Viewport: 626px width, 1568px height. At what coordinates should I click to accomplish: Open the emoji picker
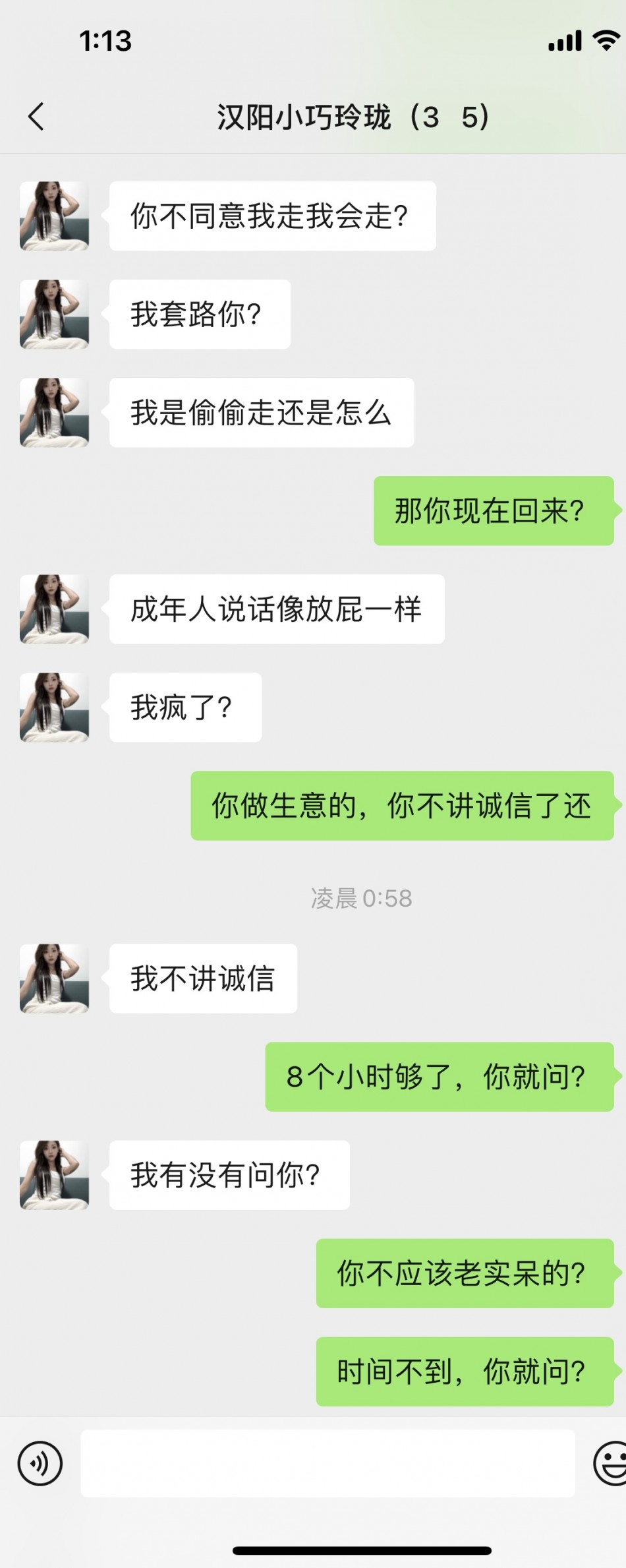(610, 1464)
